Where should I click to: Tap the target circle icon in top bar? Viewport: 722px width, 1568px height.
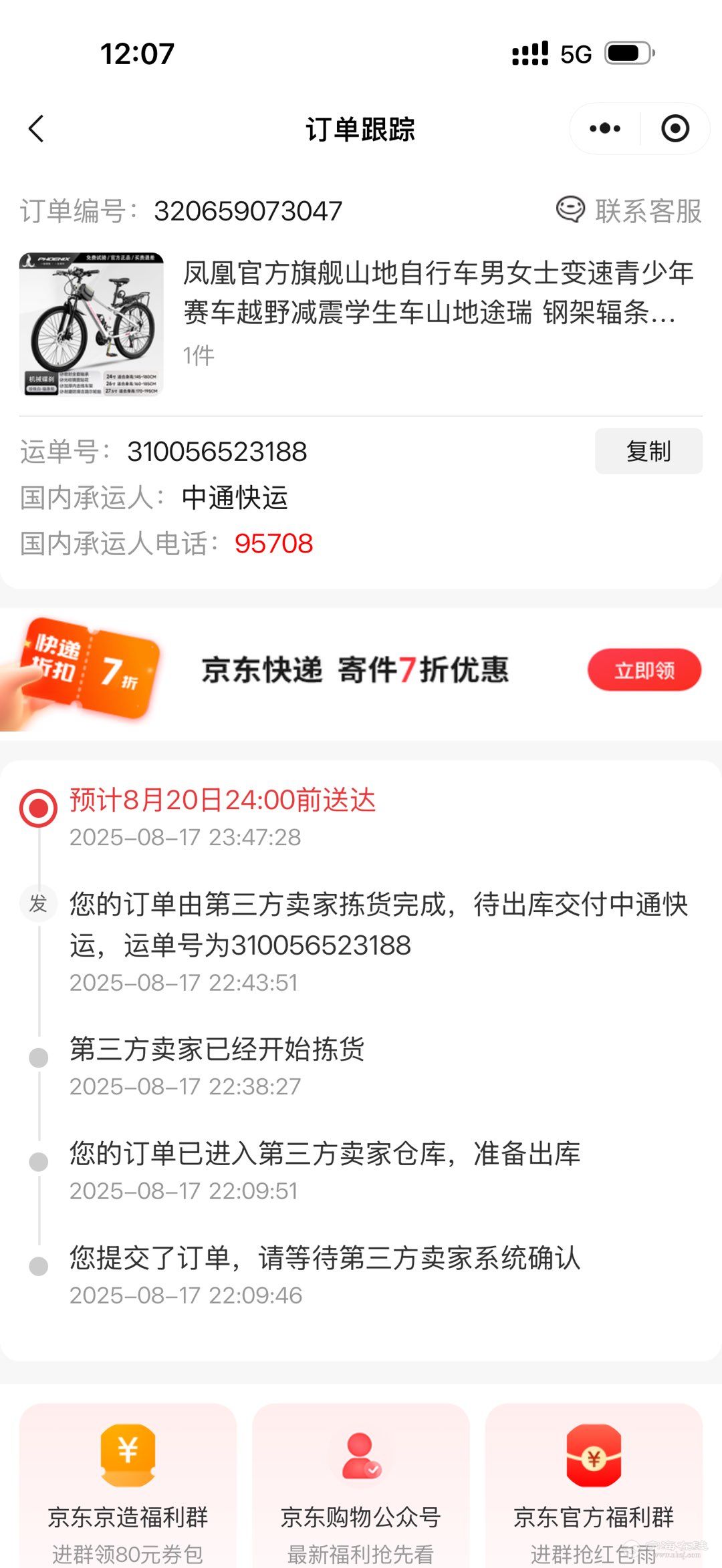pos(675,127)
